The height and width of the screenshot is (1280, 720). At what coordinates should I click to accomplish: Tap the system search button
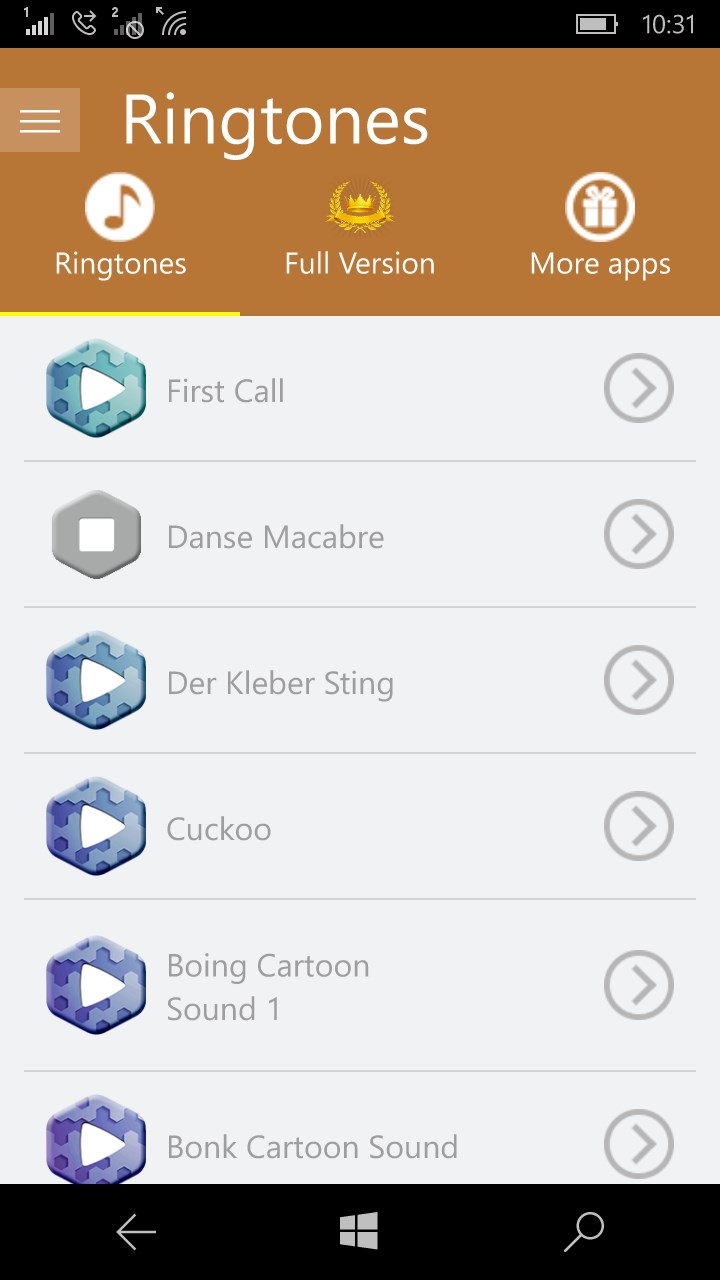coord(584,1232)
